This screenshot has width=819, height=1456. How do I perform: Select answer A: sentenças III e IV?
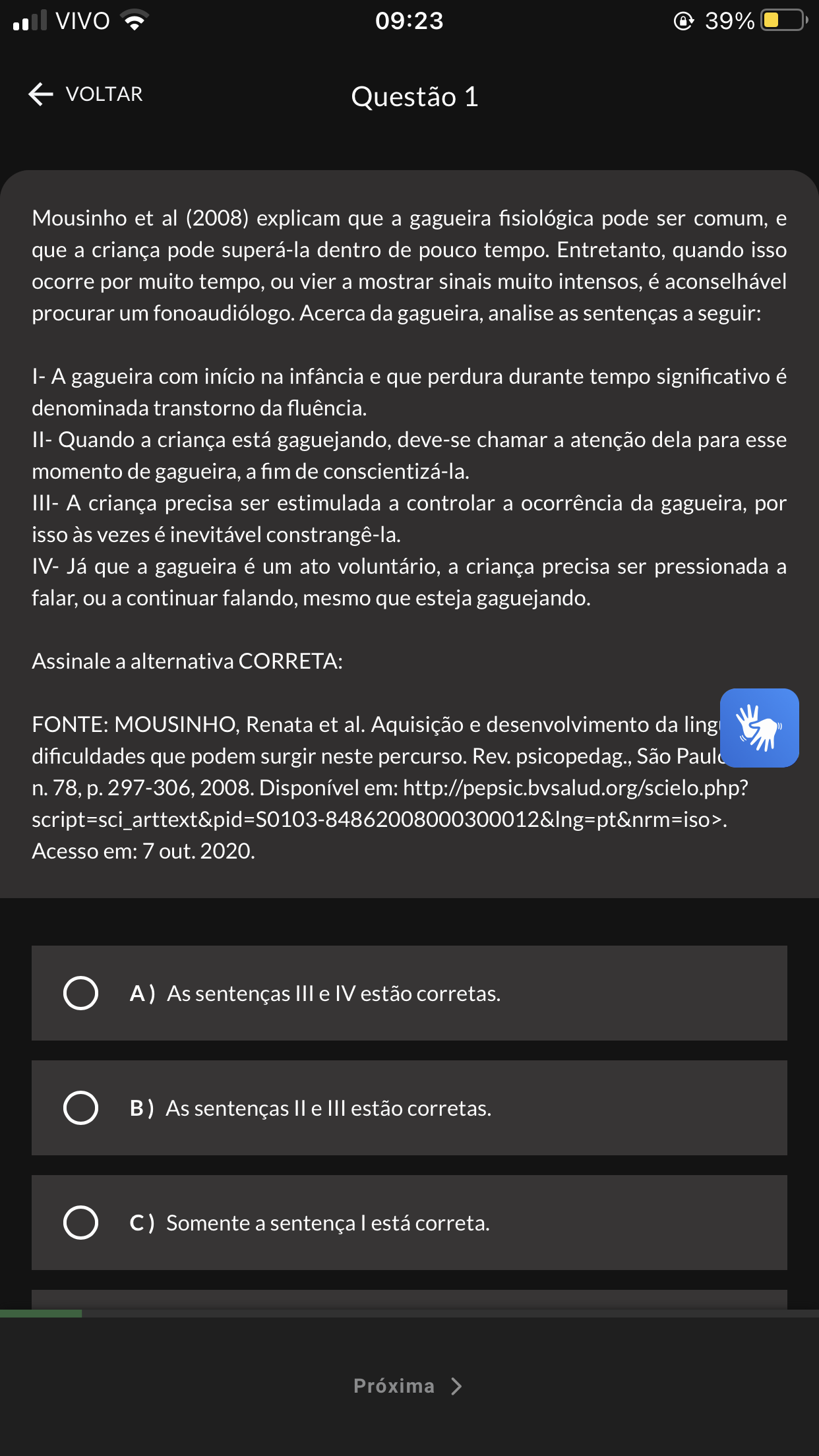coord(81,993)
